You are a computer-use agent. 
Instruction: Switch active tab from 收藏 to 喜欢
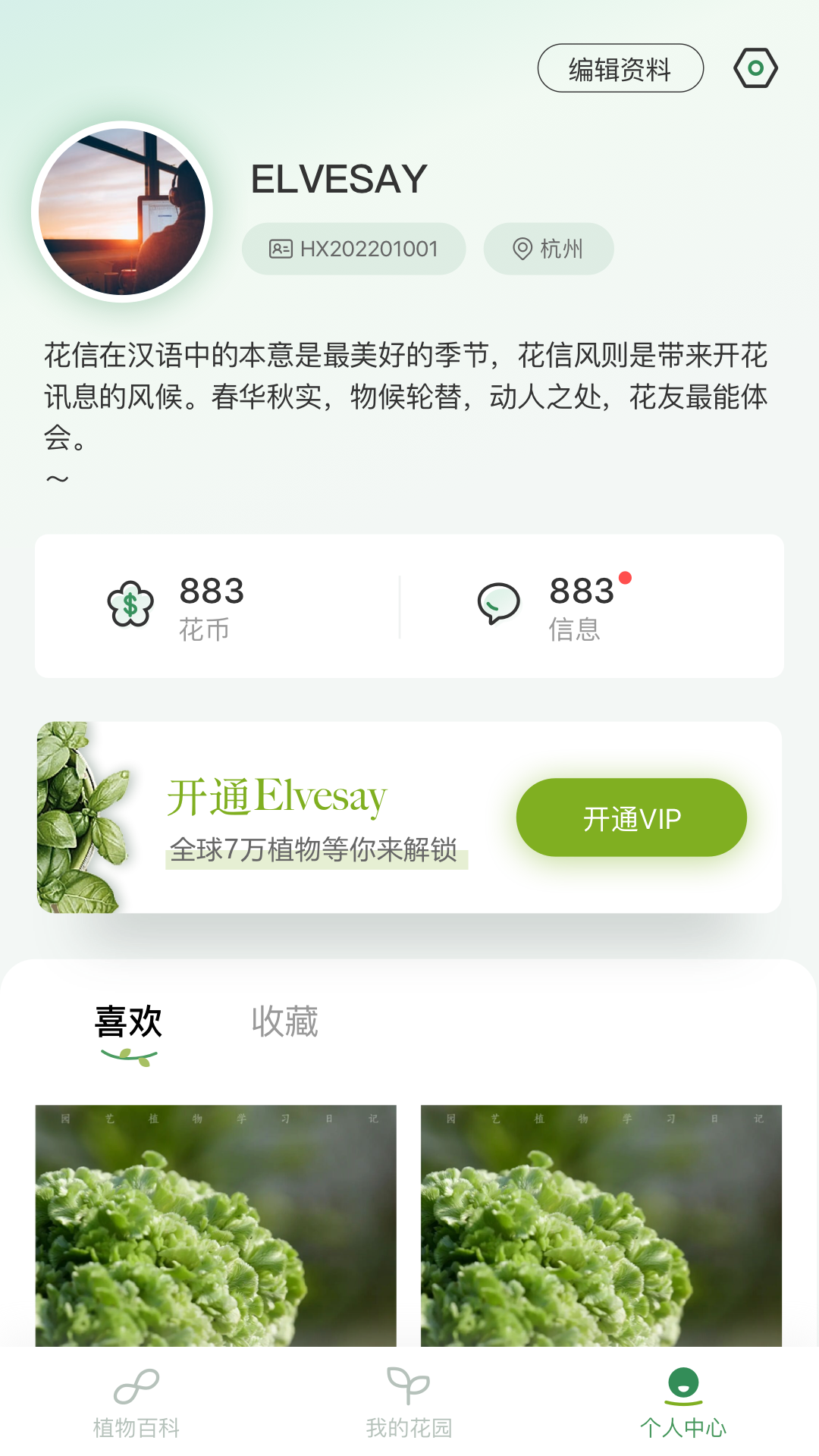[x=130, y=1022]
